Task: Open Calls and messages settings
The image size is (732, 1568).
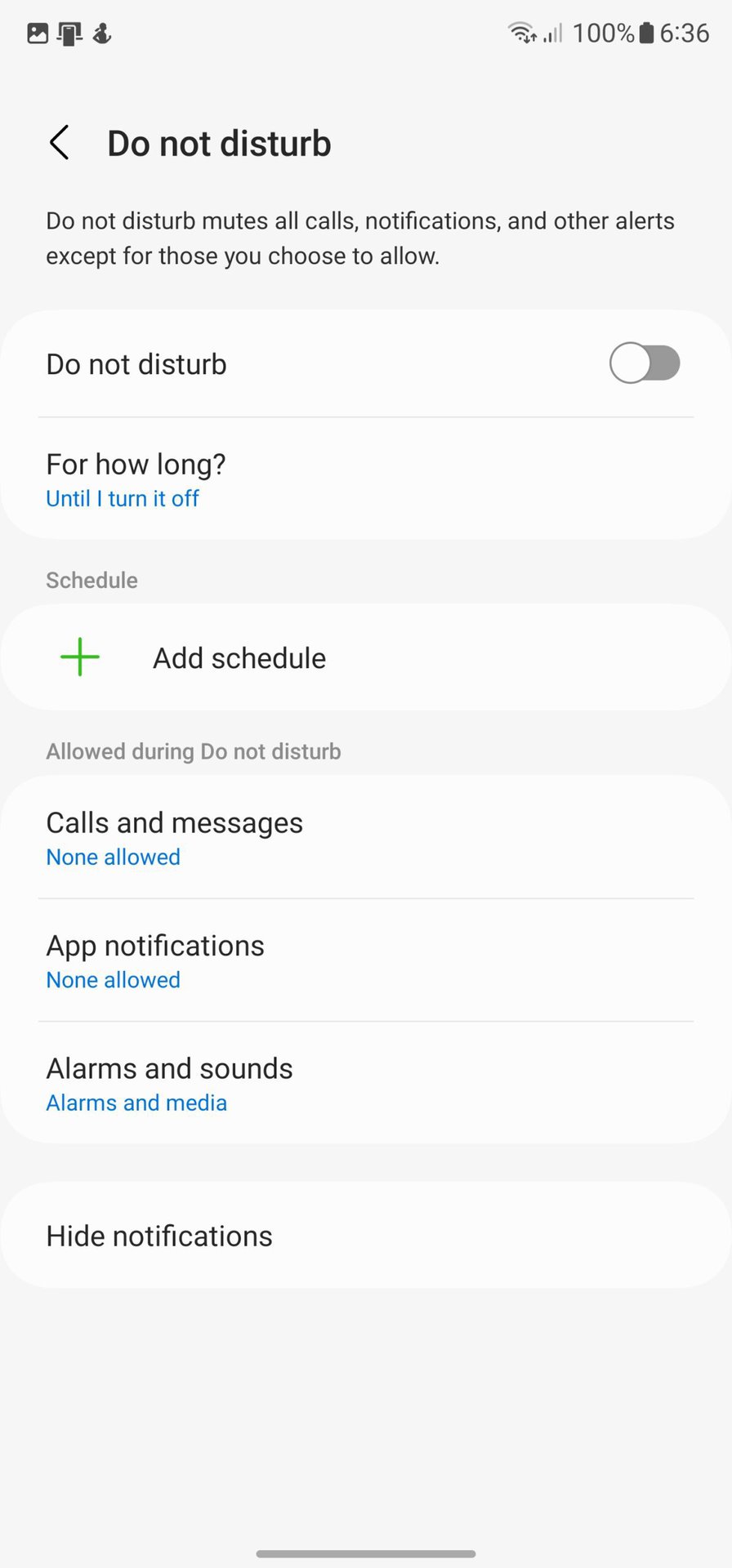Action: [x=366, y=838]
